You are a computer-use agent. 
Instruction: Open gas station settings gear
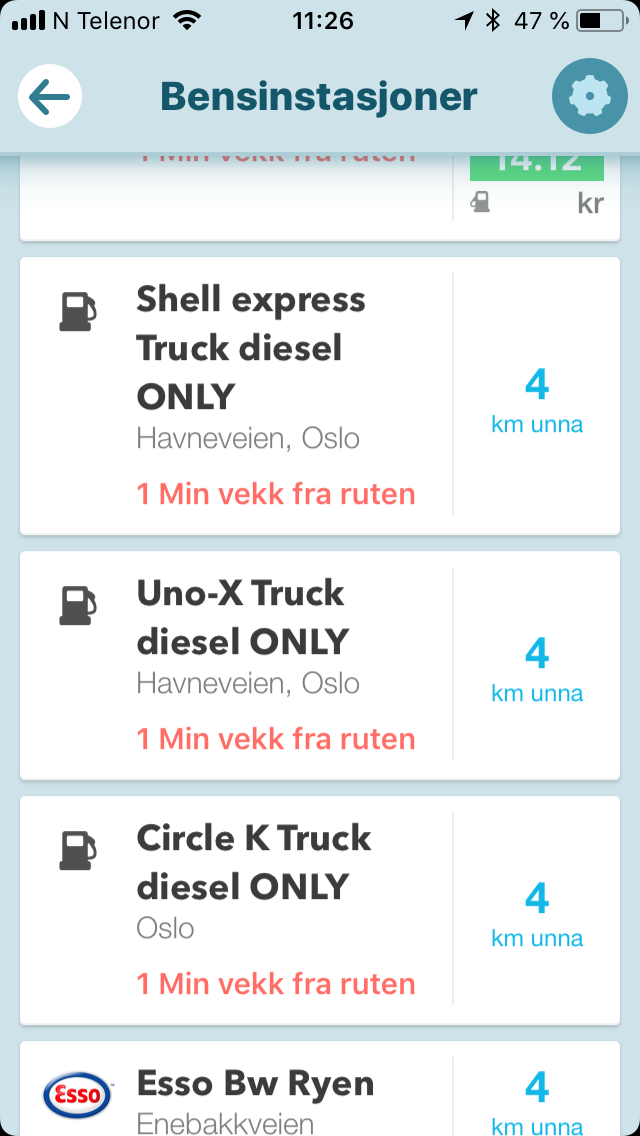click(x=589, y=97)
